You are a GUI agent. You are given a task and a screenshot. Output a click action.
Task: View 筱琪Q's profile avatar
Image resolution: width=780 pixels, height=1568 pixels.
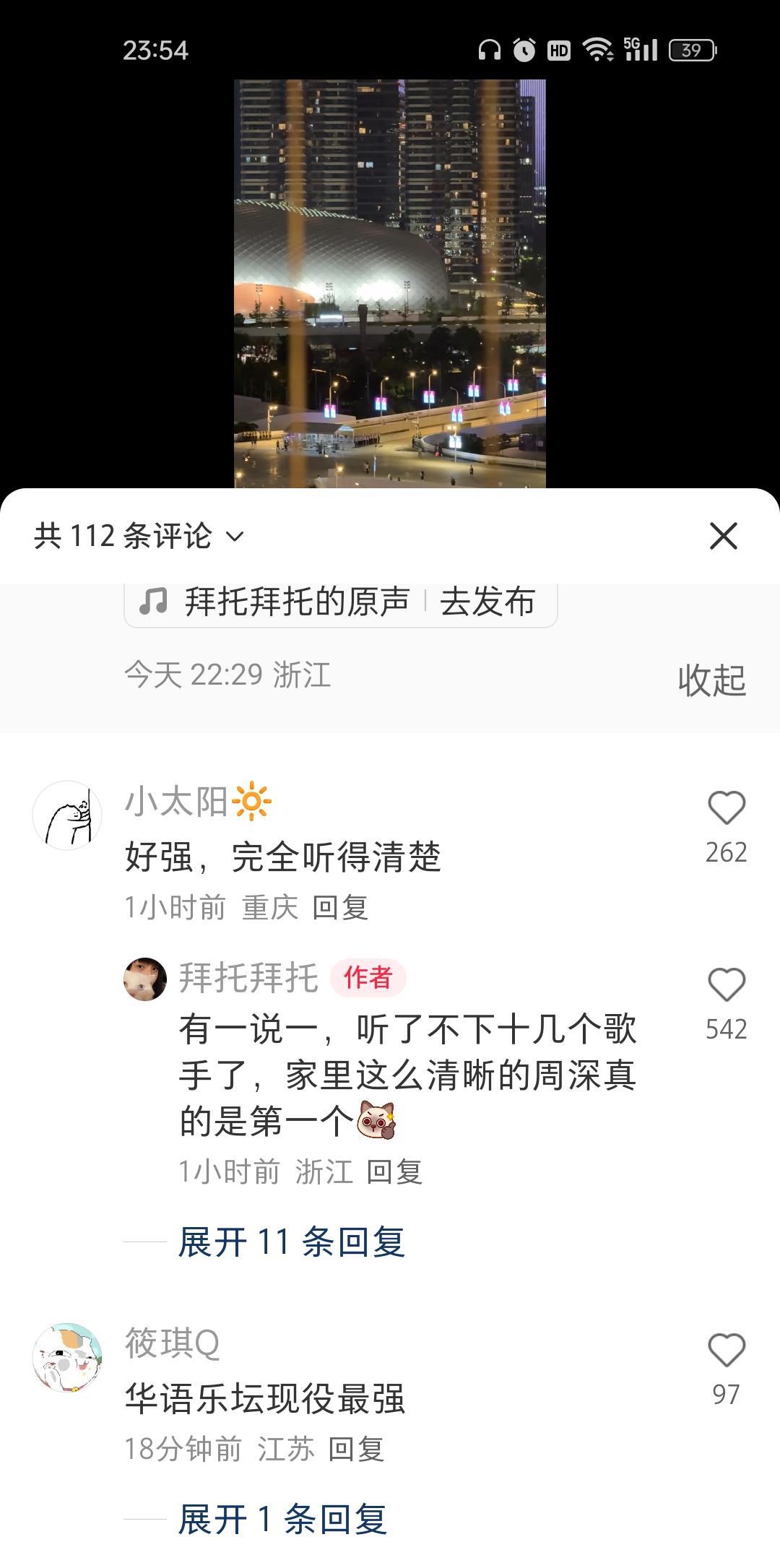[67, 1358]
